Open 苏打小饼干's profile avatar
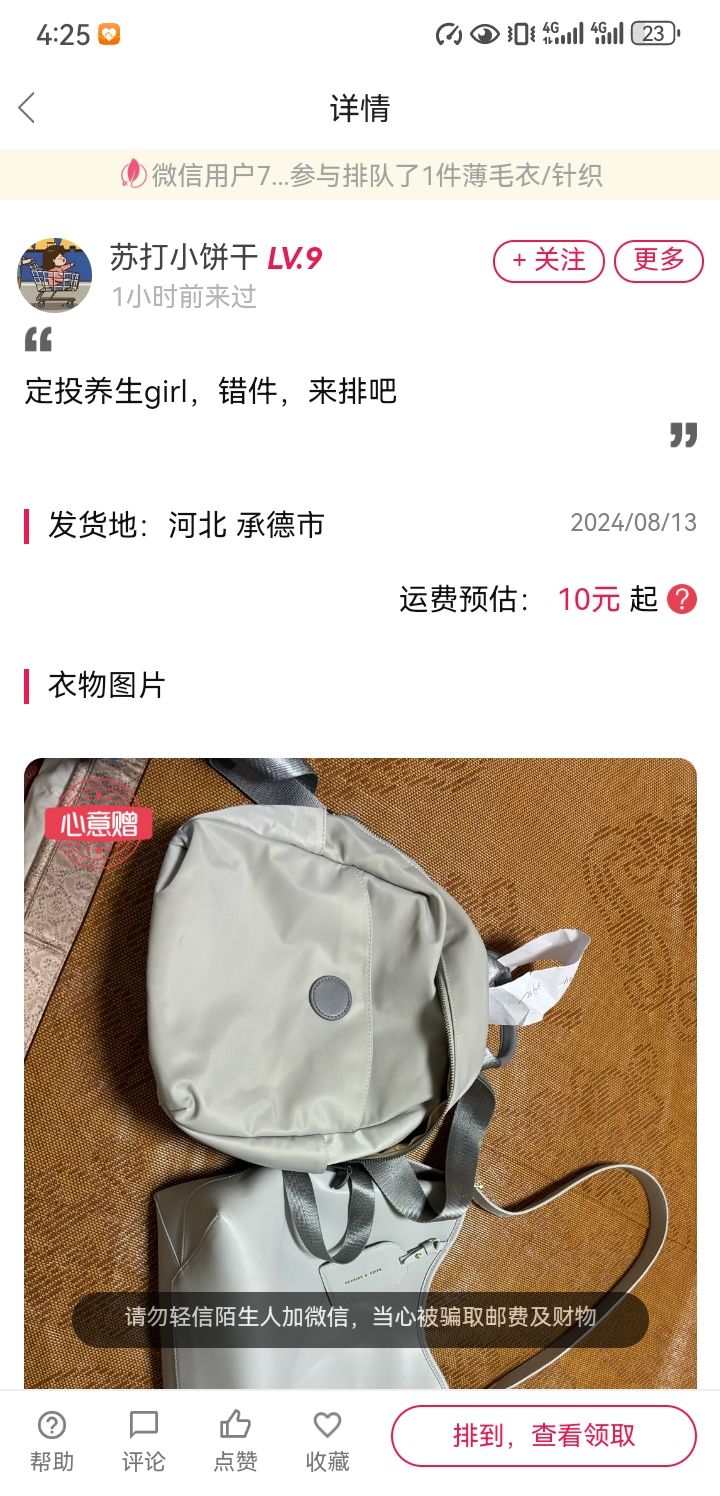 pyautogui.click(x=55, y=275)
